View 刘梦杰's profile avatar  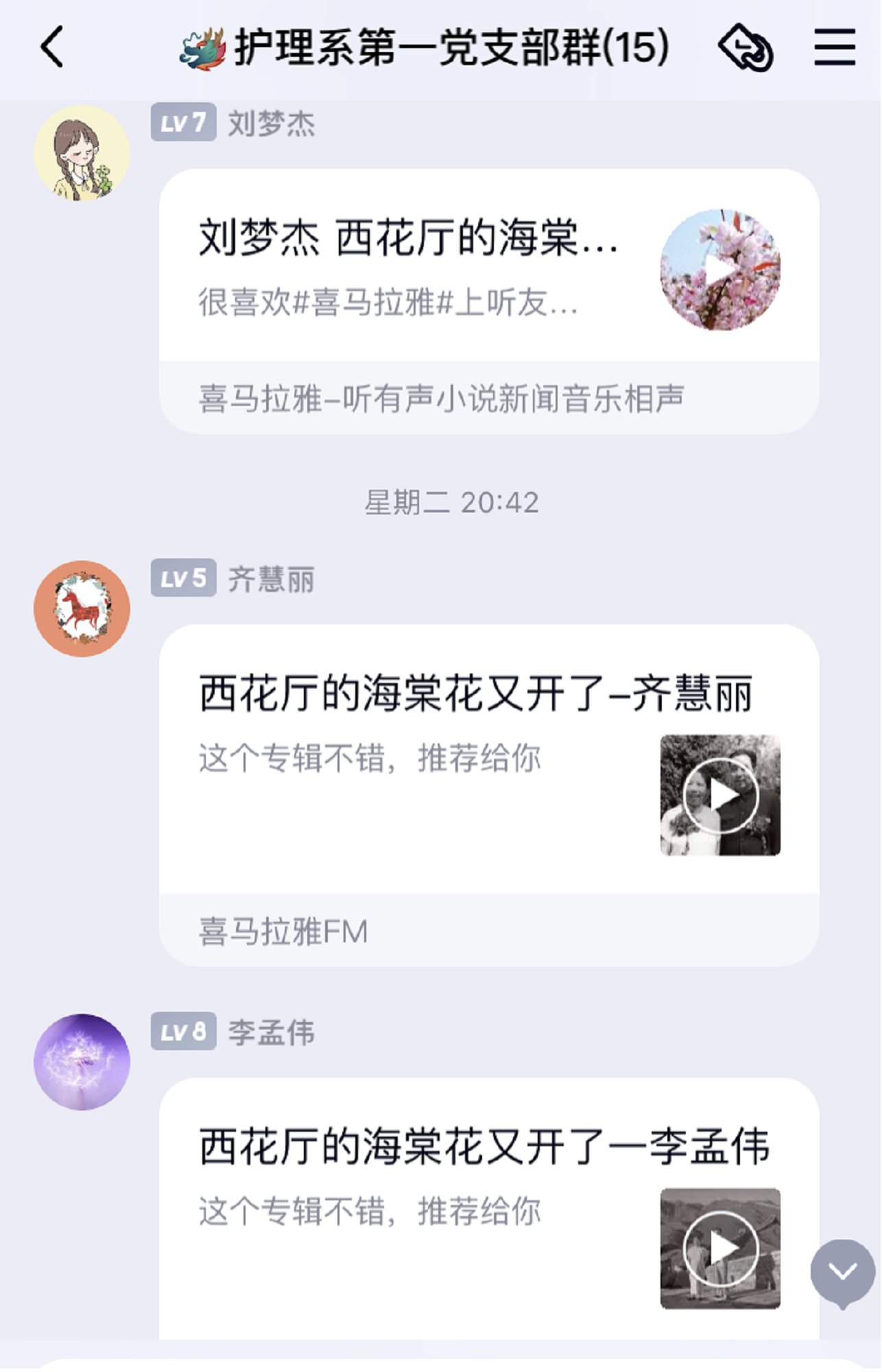pyautogui.click(x=82, y=153)
